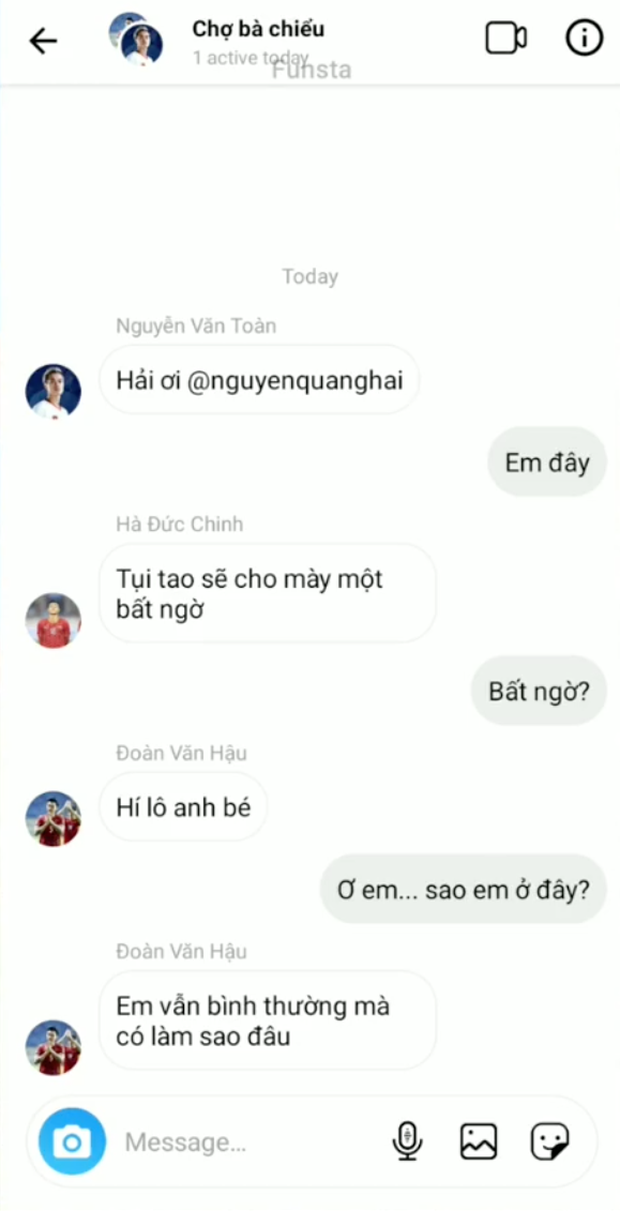
Task: Start a video call with the group
Action: pyautogui.click(x=506, y=39)
